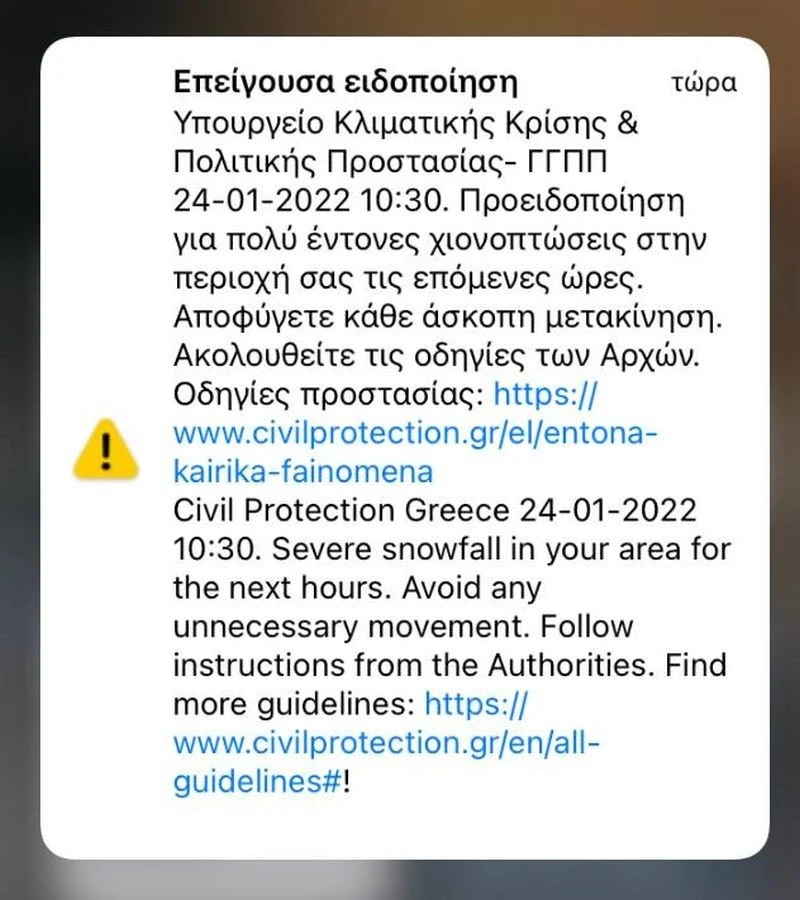Open the Επείγουσα ειδοποίηση emergency alert notification
This screenshot has width=800, height=900.
pos(346,81)
